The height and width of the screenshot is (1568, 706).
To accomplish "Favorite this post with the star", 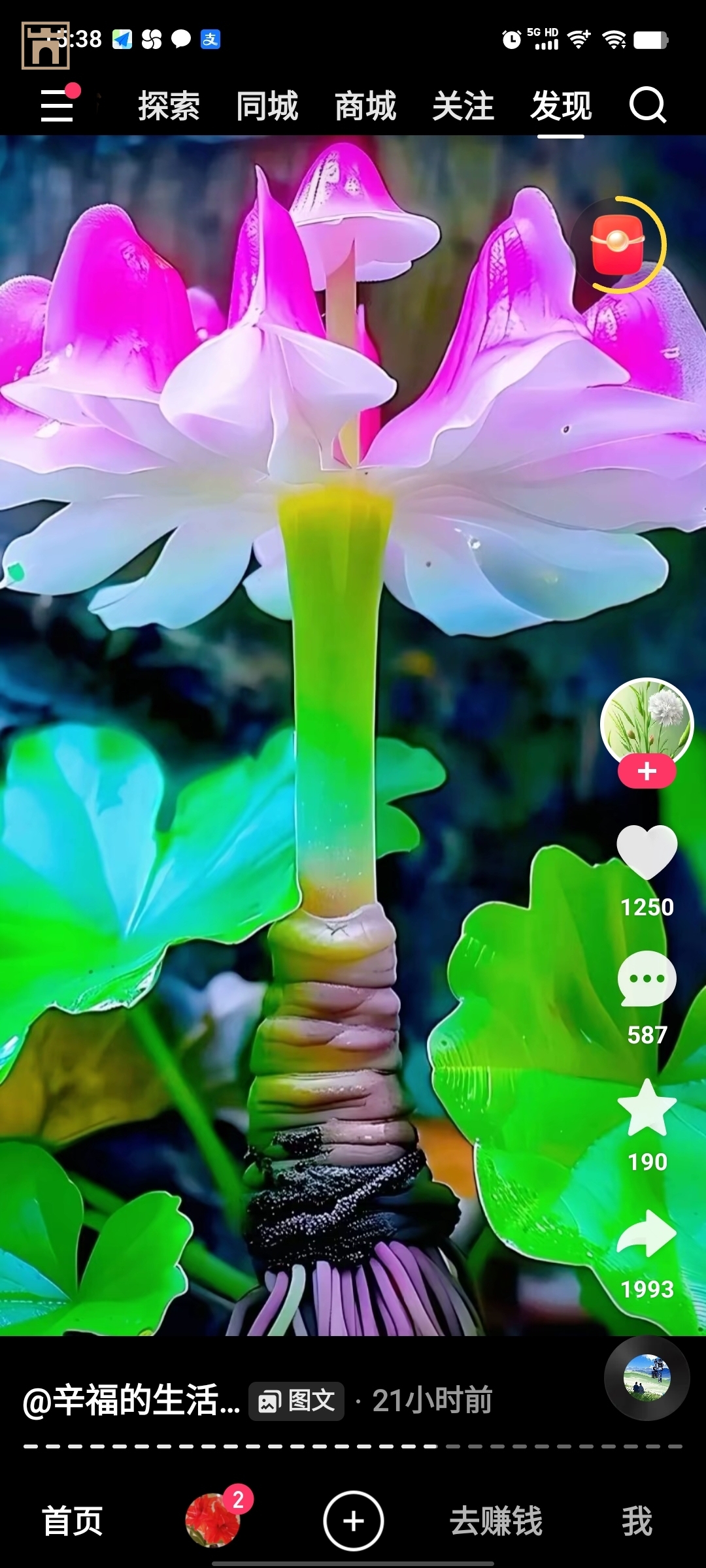I will click(x=647, y=1107).
